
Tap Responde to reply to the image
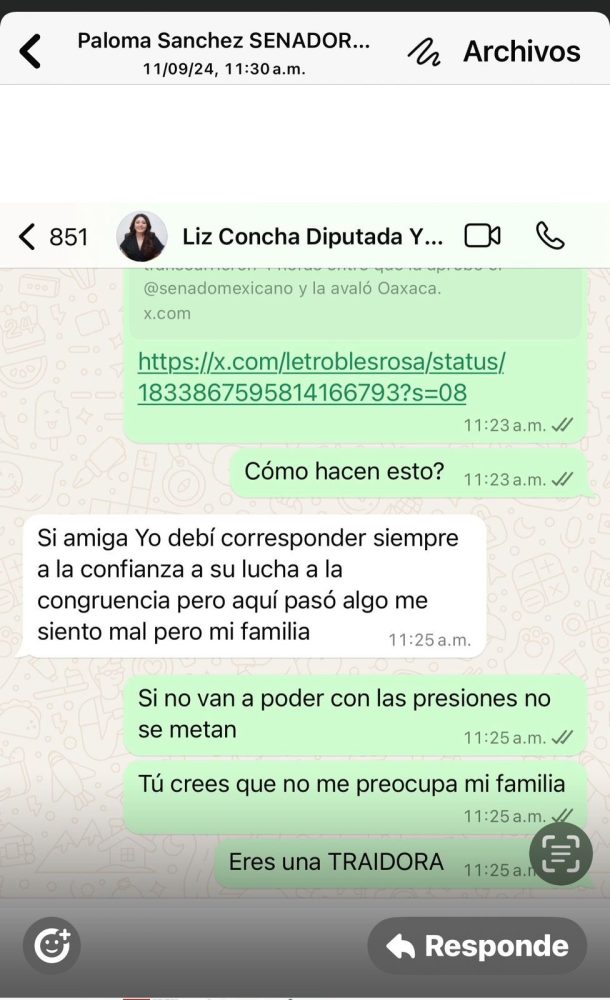(477, 946)
